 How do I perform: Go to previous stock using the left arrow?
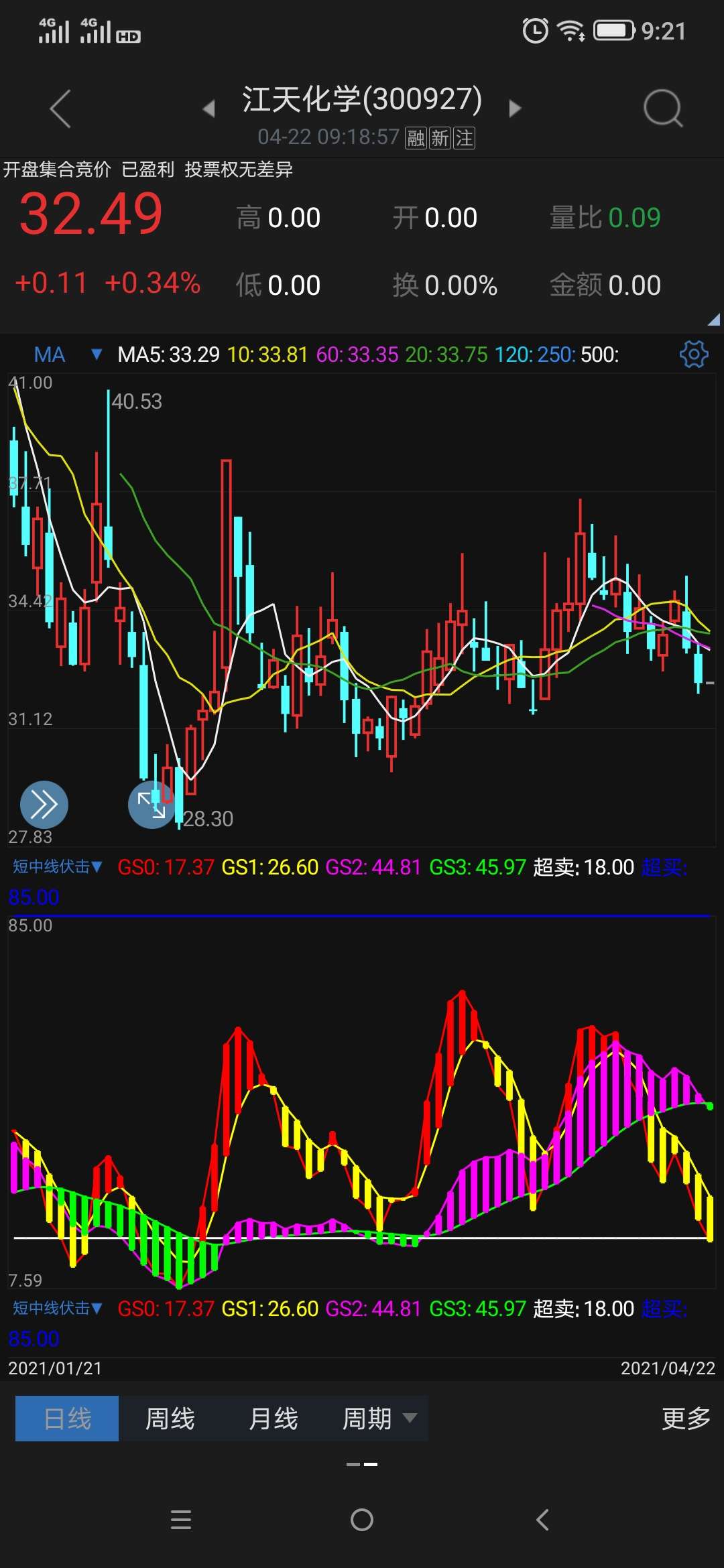click(209, 107)
